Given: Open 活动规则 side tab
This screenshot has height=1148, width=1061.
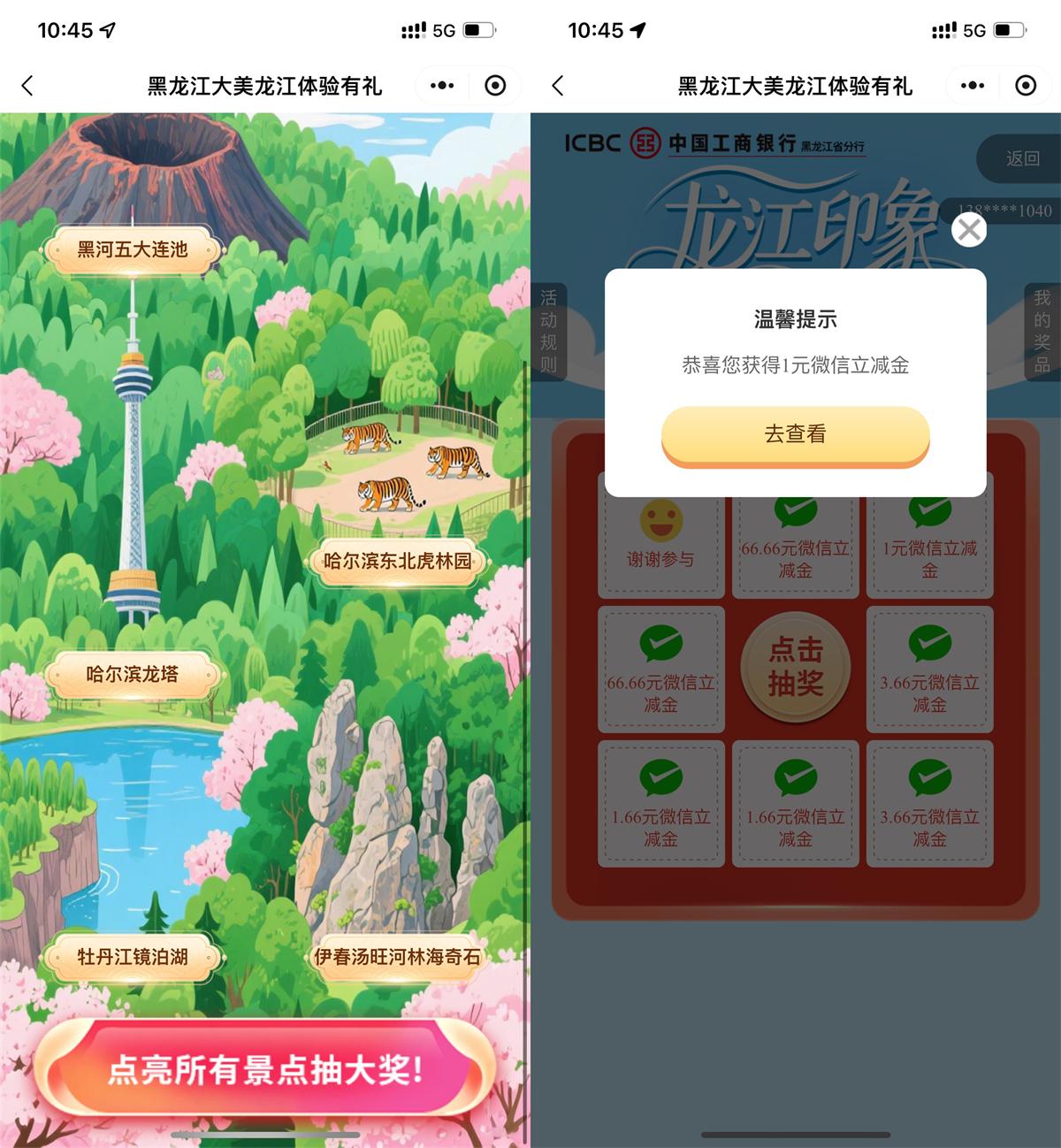Looking at the screenshot, I should (x=548, y=331).
